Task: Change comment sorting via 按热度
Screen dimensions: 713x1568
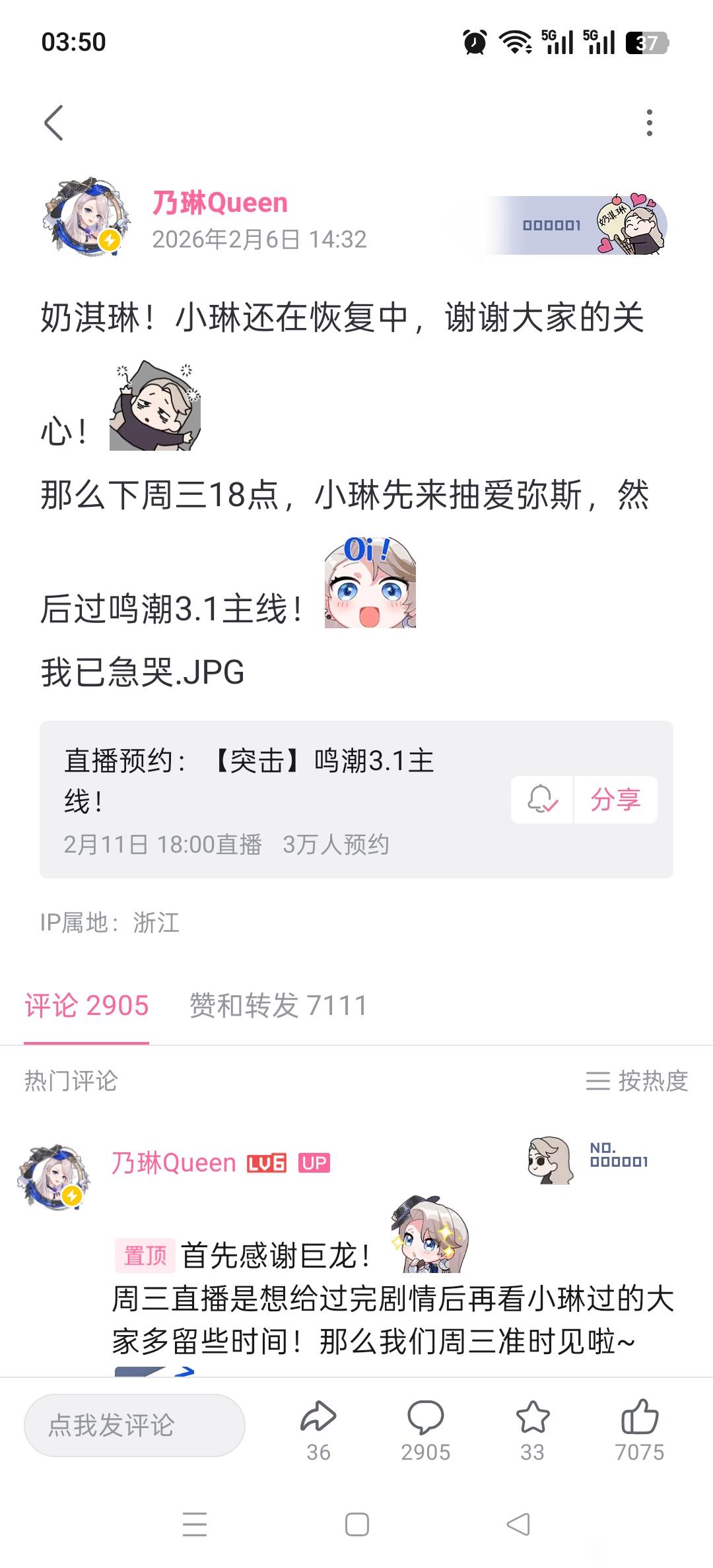Action: click(637, 1081)
